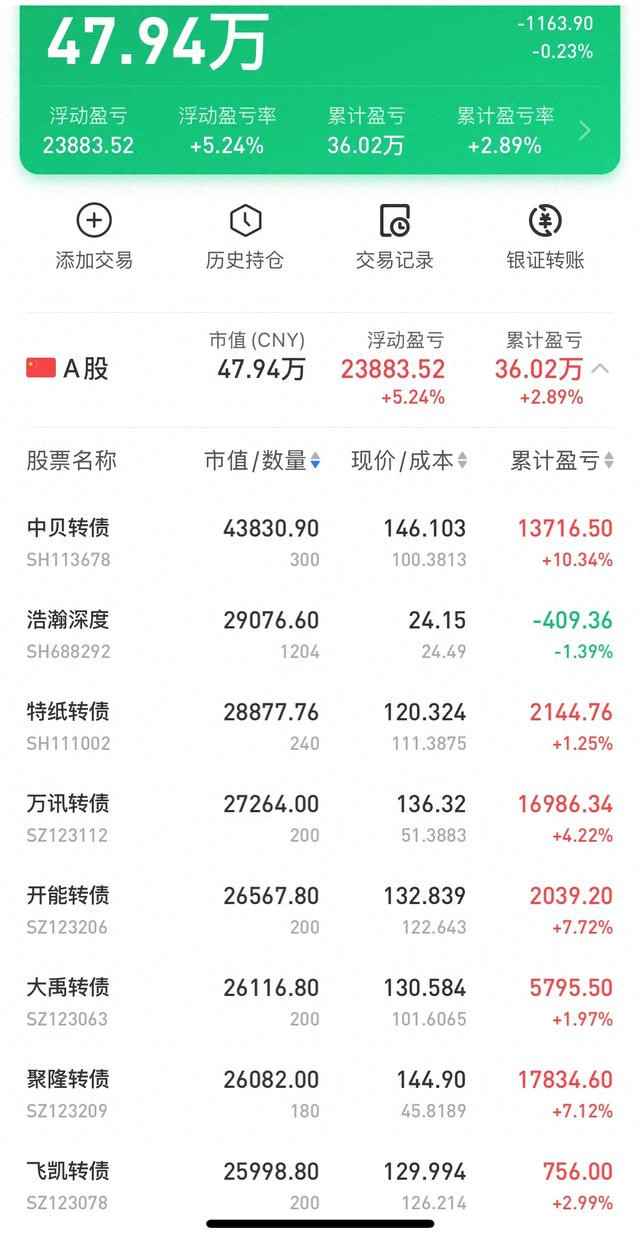640x1241 pixels.
Task: Open 浩瀚深度 holding details
Action: pos(320,634)
